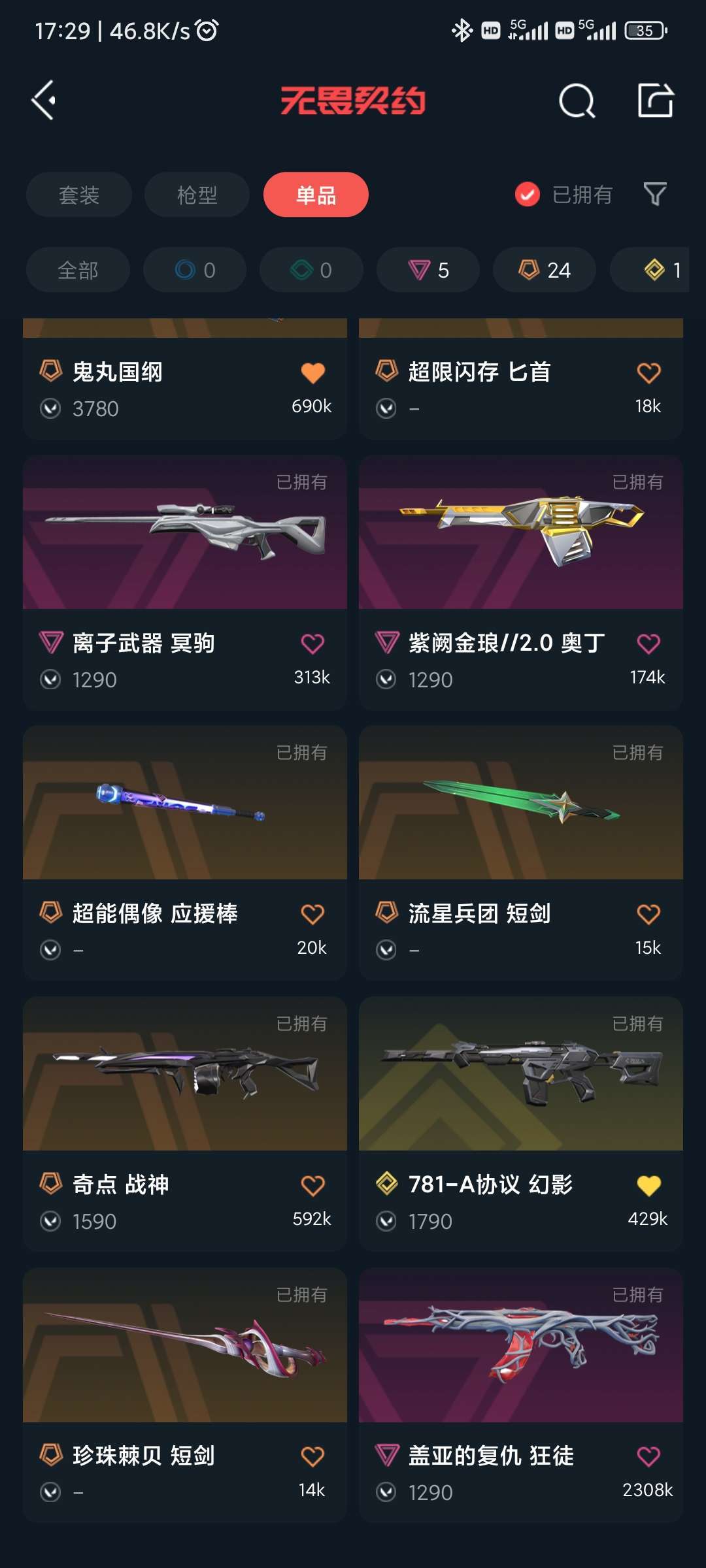
Task: Tap the share icon in header
Action: [655, 101]
